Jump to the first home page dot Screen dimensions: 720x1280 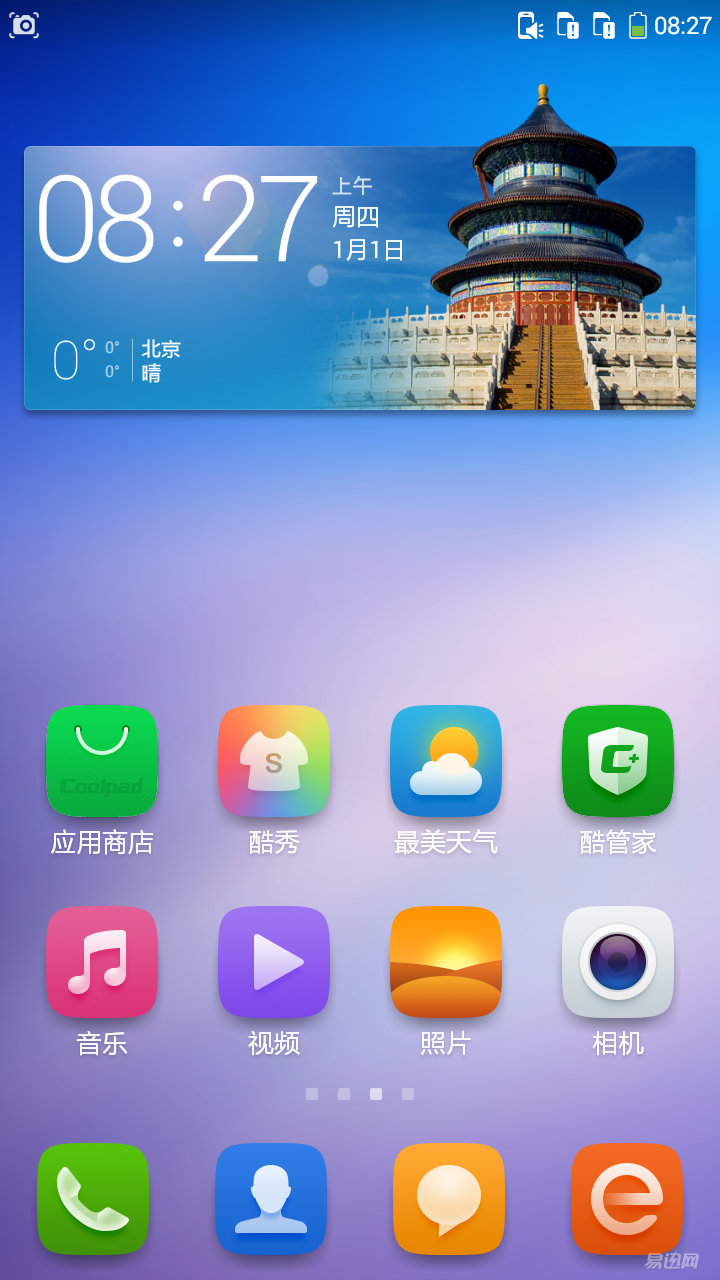pos(312,1094)
